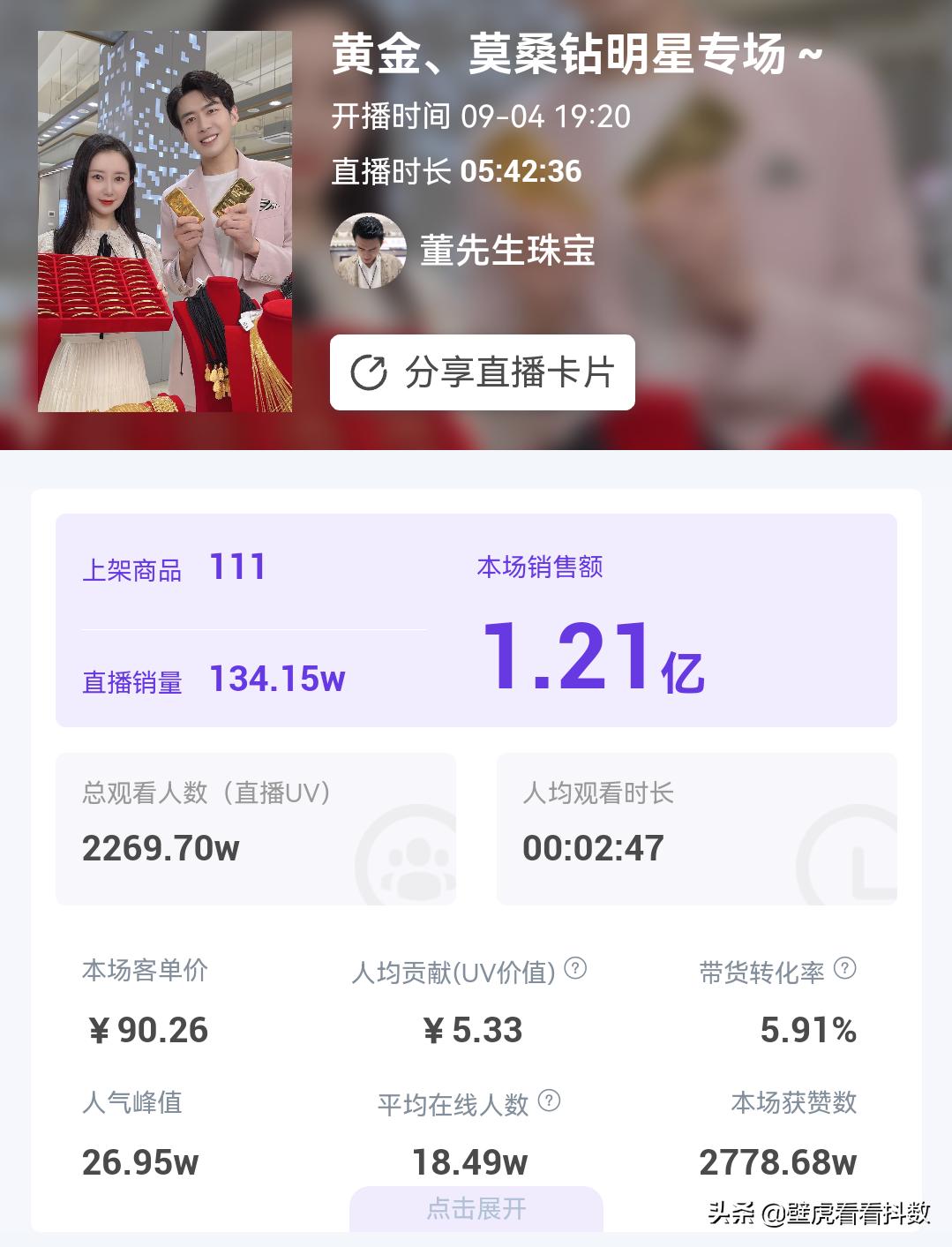952x1247 pixels.
Task: Click the 直播销量 value 134.15w
Action: pyautogui.click(x=276, y=679)
